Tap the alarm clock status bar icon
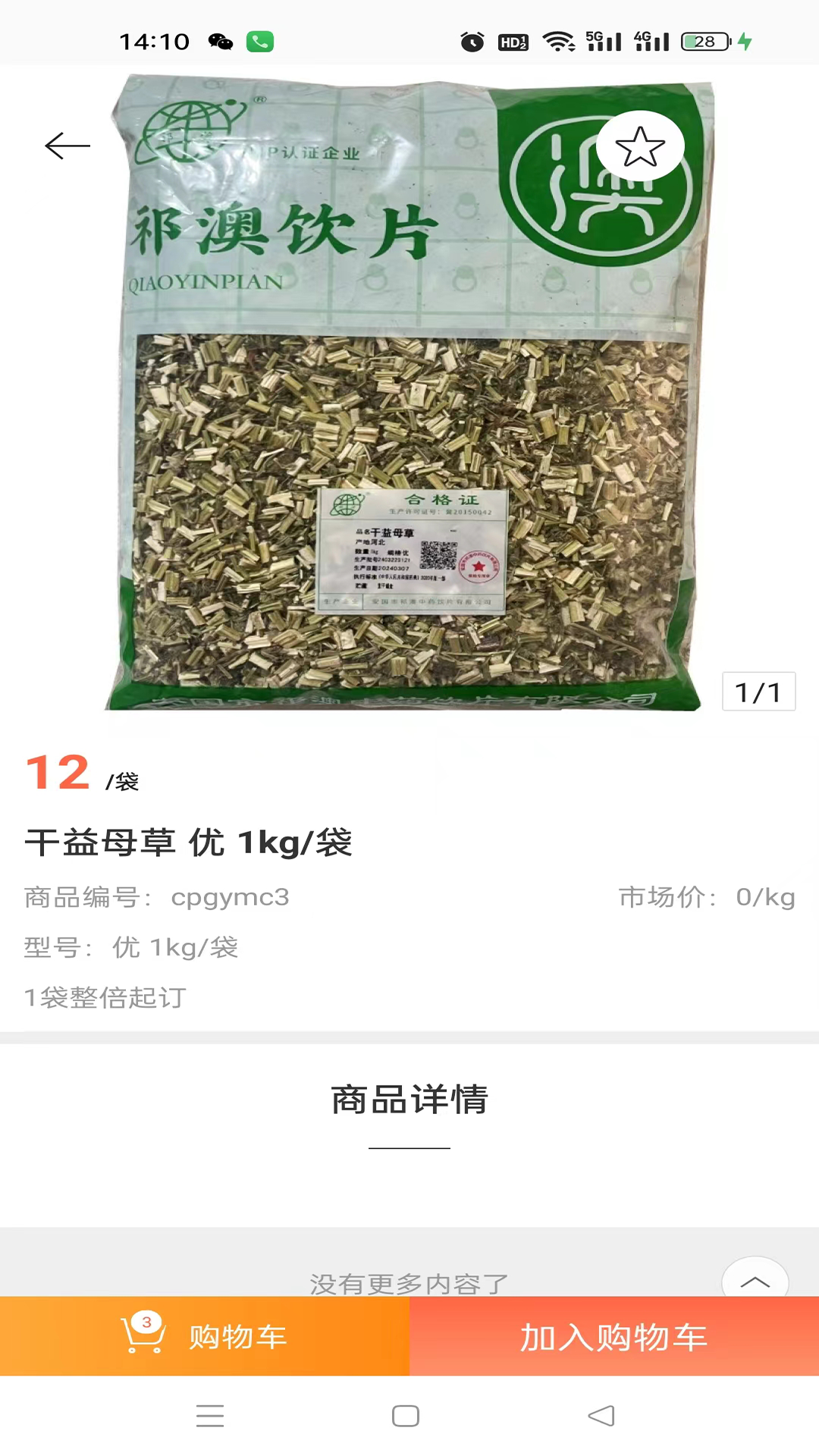Viewport: 819px width, 1456px height. (x=472, y=42)
